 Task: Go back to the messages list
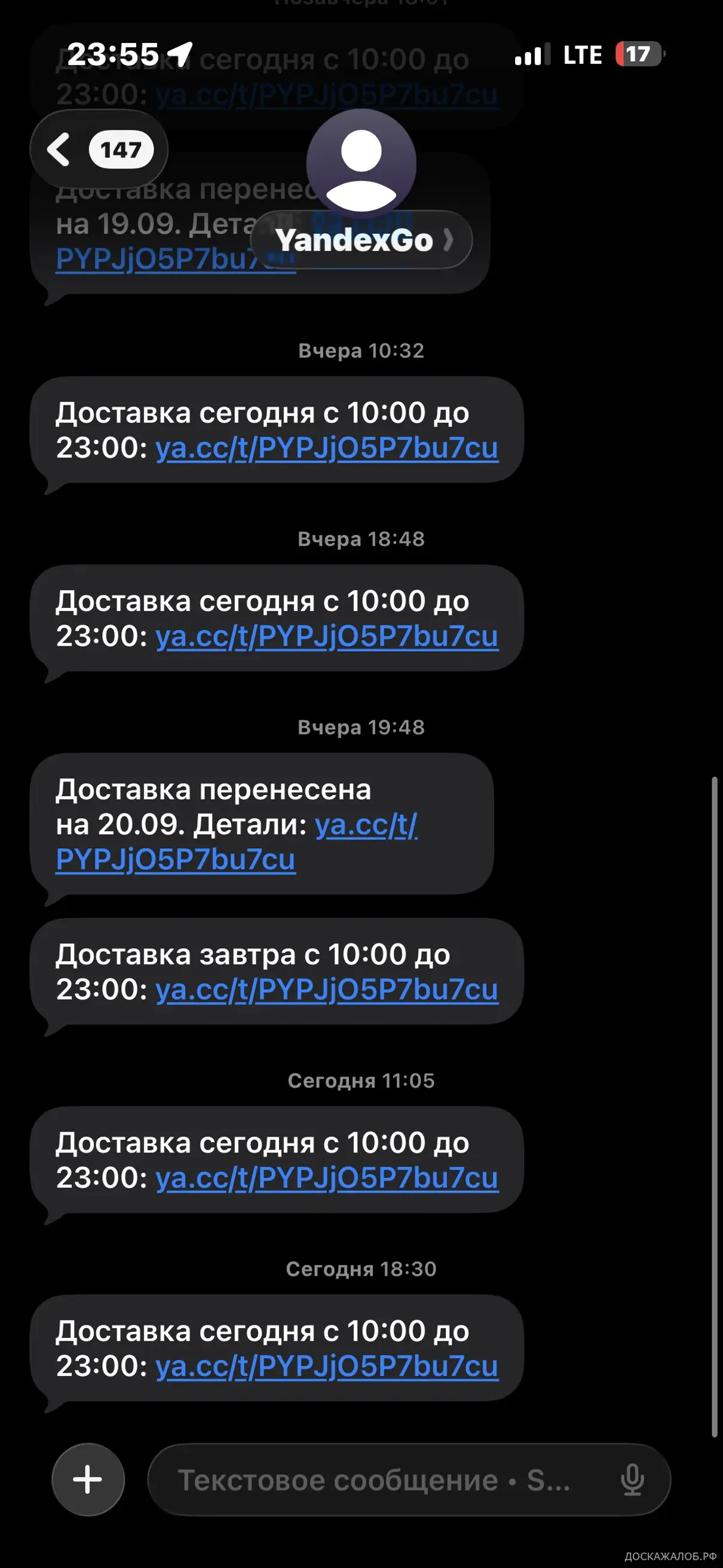click(x=97, y=149)
